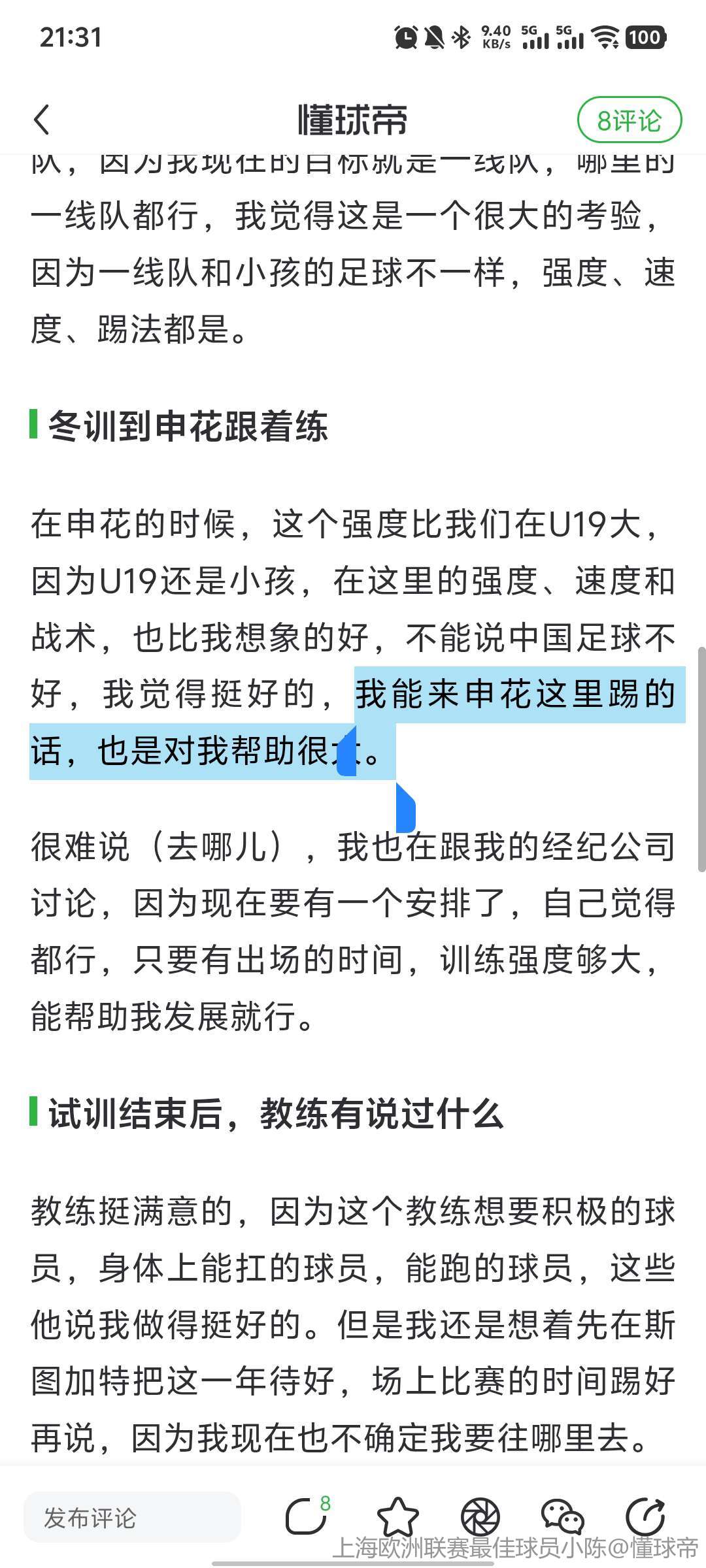Open the 8评论 comments button
Screen dimensions: 706x1568
(x=629, y=120)
